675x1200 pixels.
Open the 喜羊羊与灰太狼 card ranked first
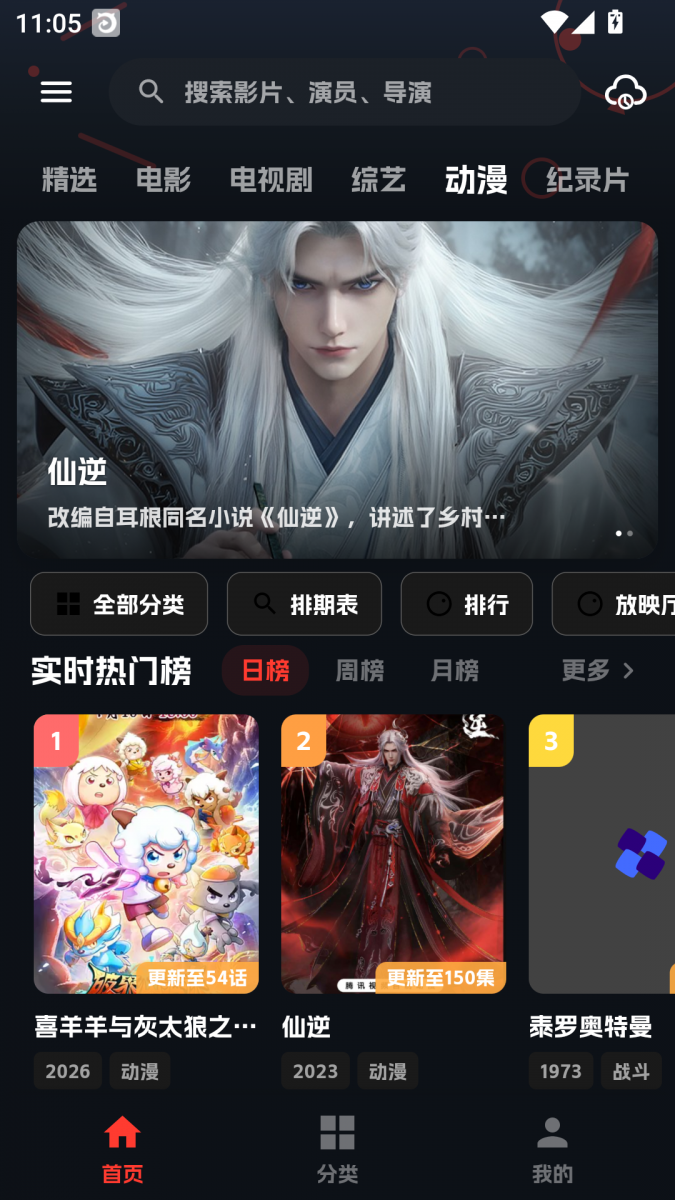tap(146, 900)
